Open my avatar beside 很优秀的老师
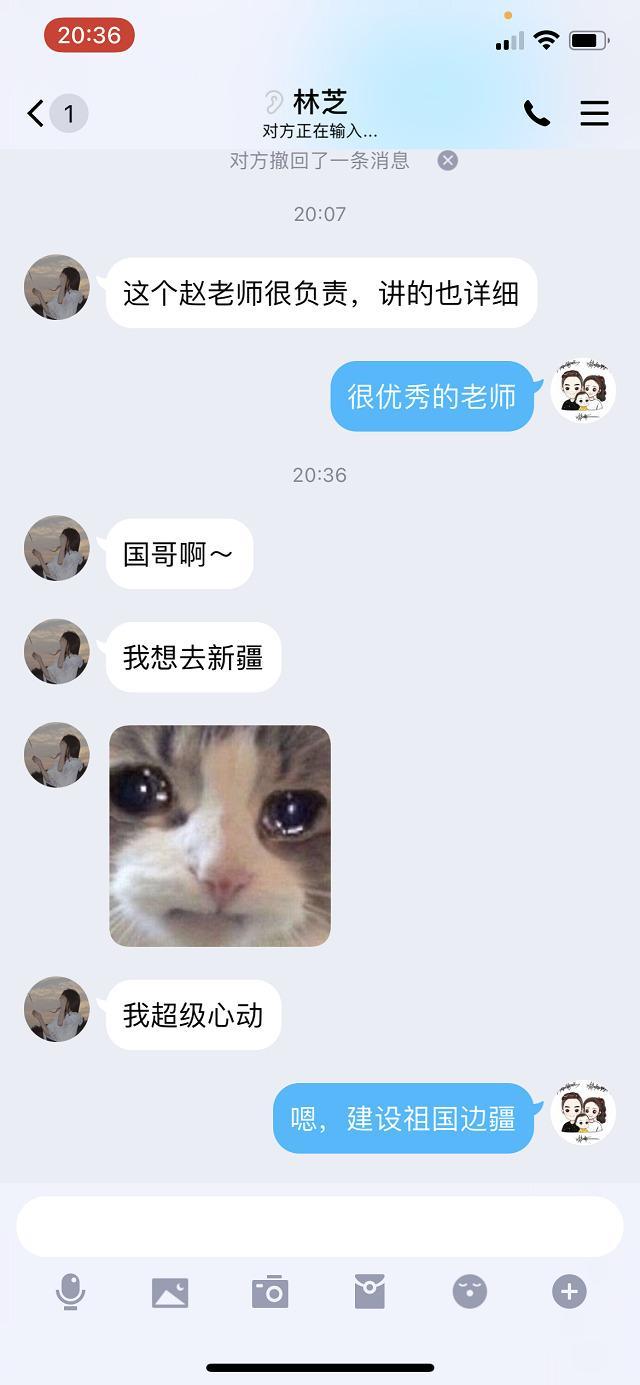Image resolution: width=640 pixels, height=1385 pixels. [x=583, y=390]
